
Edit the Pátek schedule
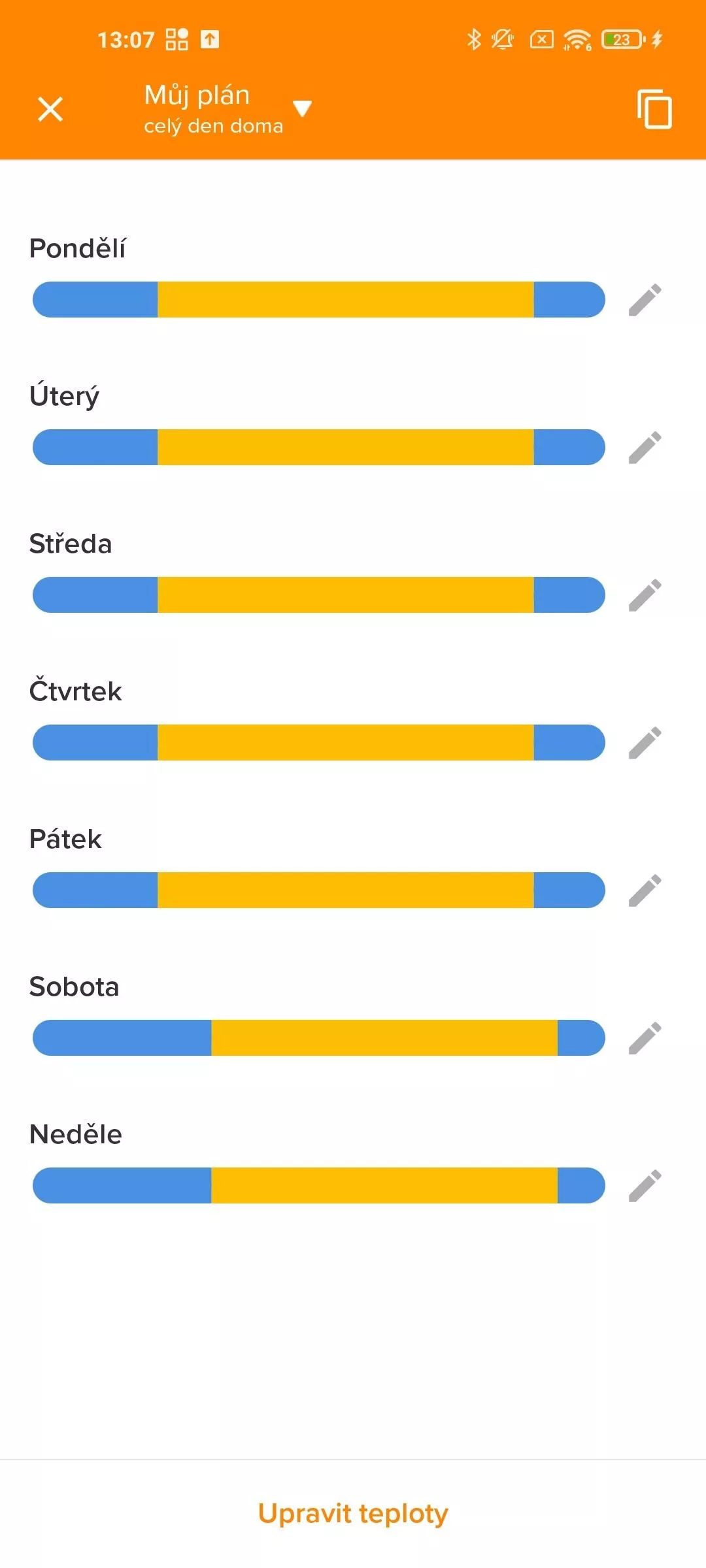click(x=645, y=890)
